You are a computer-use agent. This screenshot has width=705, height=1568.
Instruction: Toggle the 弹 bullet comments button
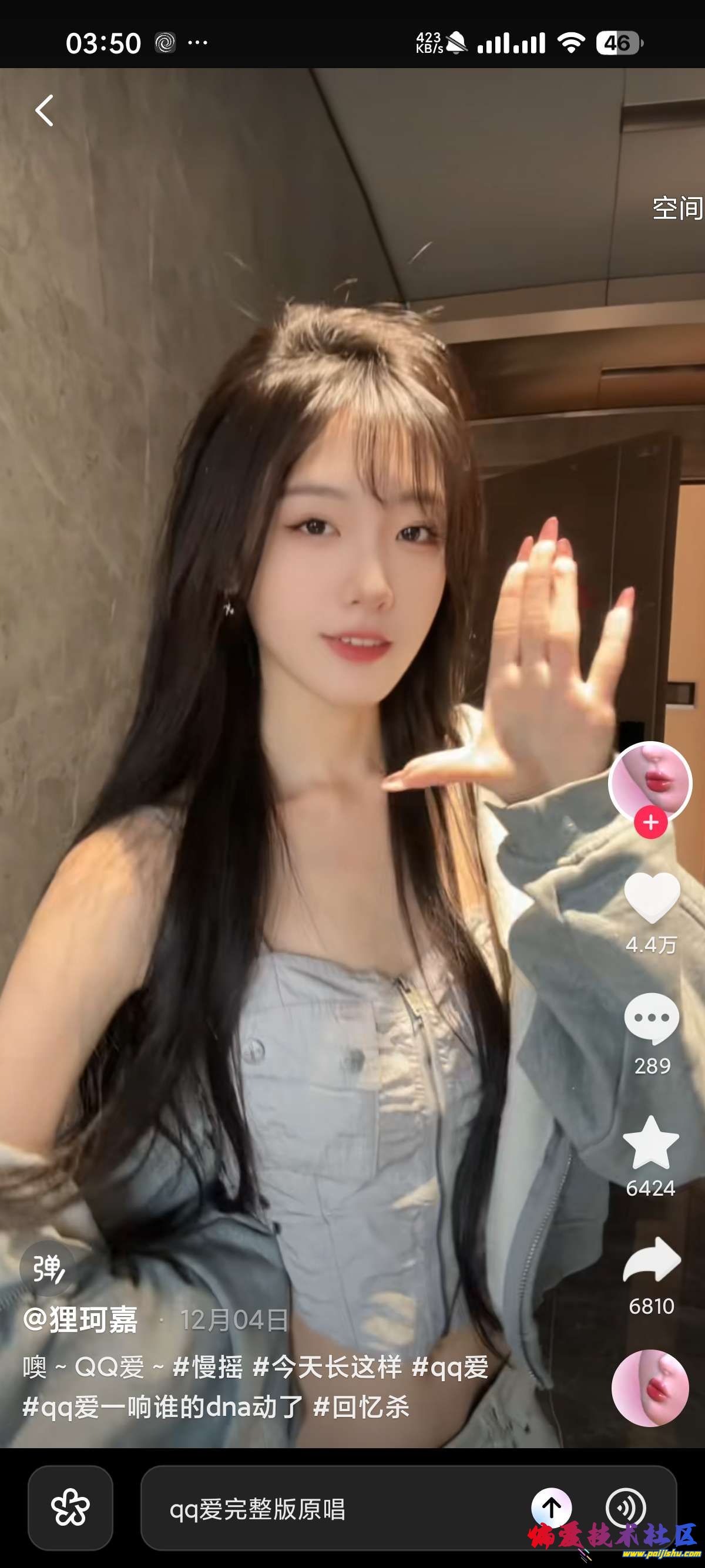pyautogui.click(x=48, y=1268)
